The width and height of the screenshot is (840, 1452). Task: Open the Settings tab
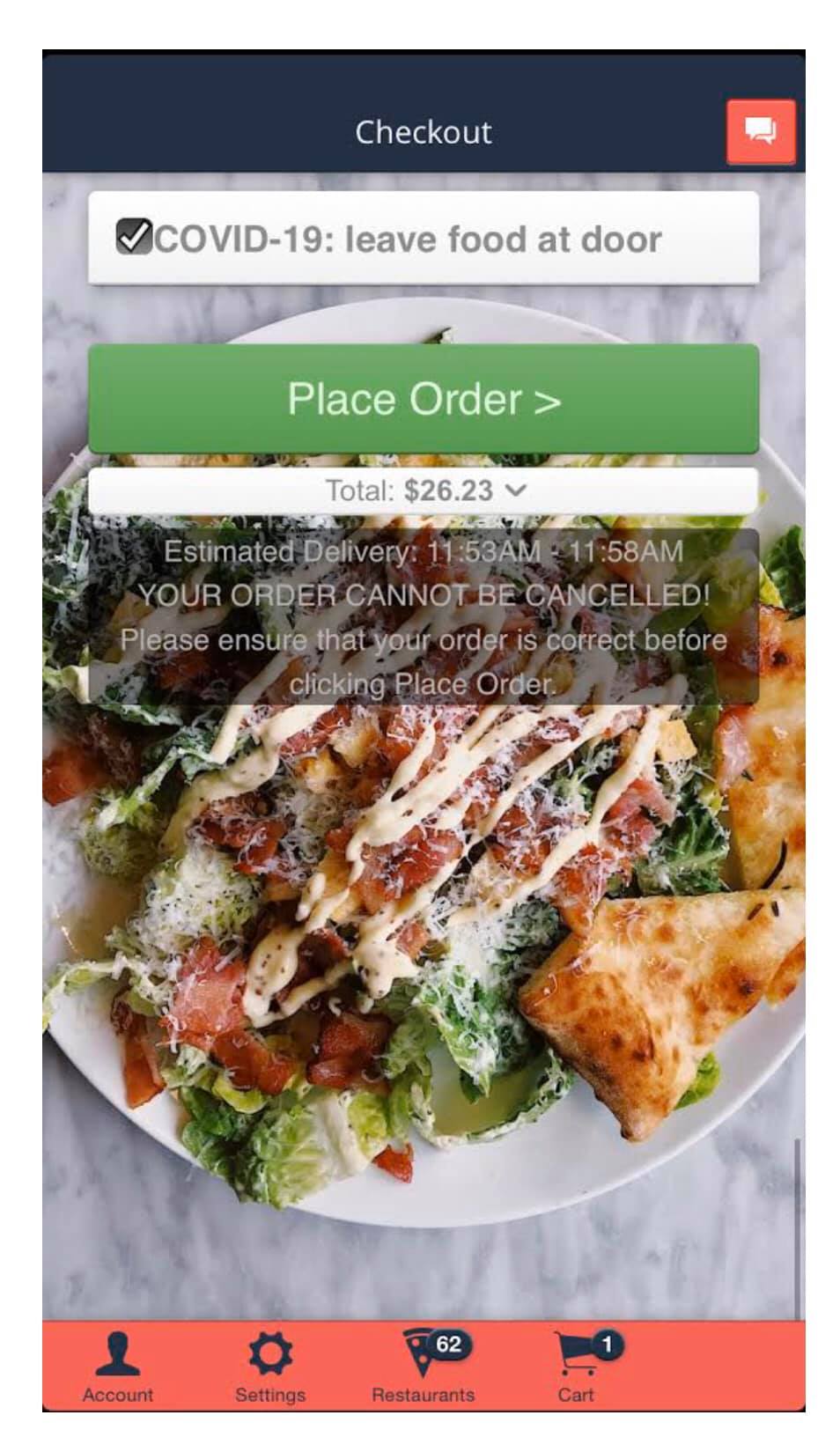tap(269, 1366)
